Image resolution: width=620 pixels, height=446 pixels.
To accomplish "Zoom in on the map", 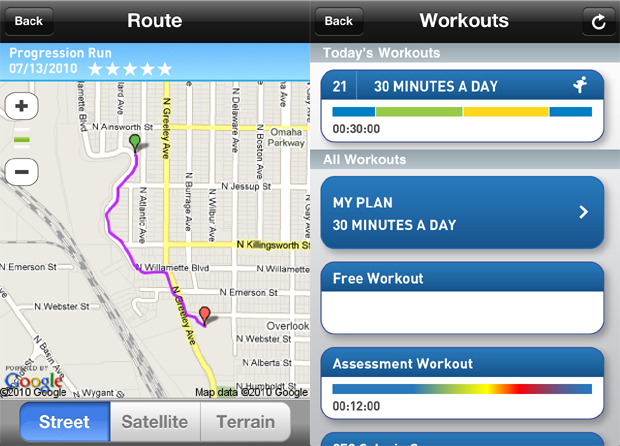I will pyautogui.click(x=21, y=106).
